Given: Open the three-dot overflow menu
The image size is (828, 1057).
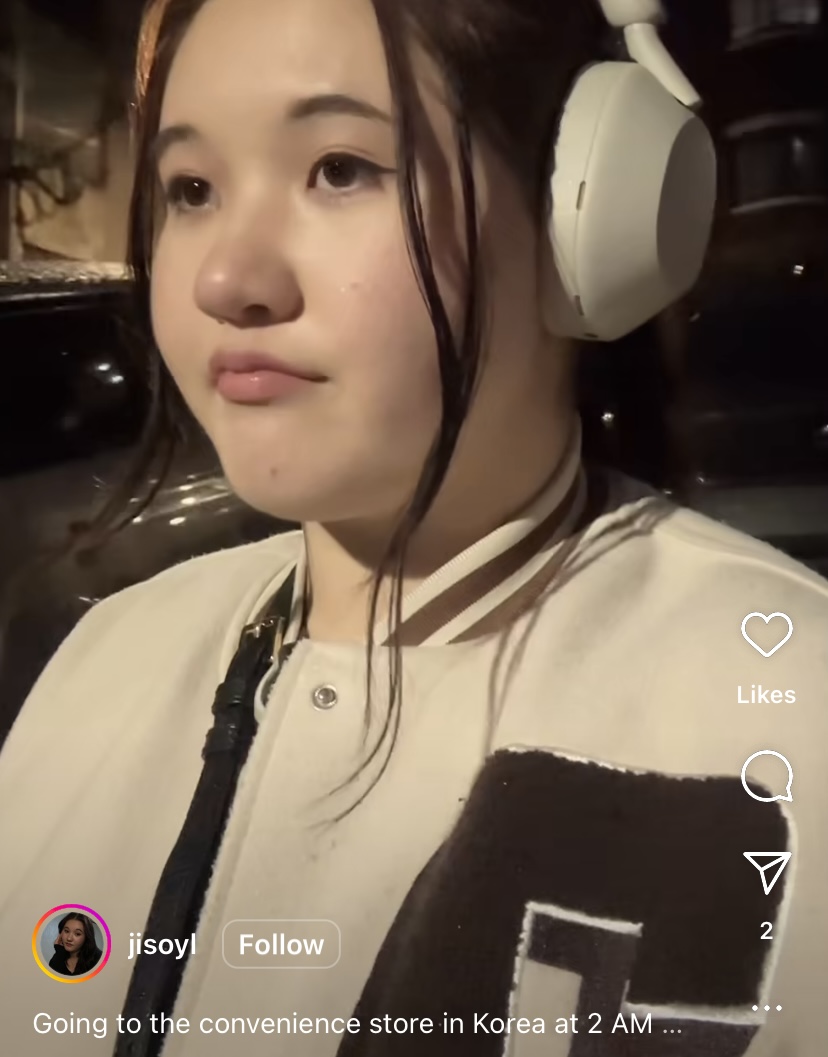Looking at the screenshot, I should point(766,1008).
